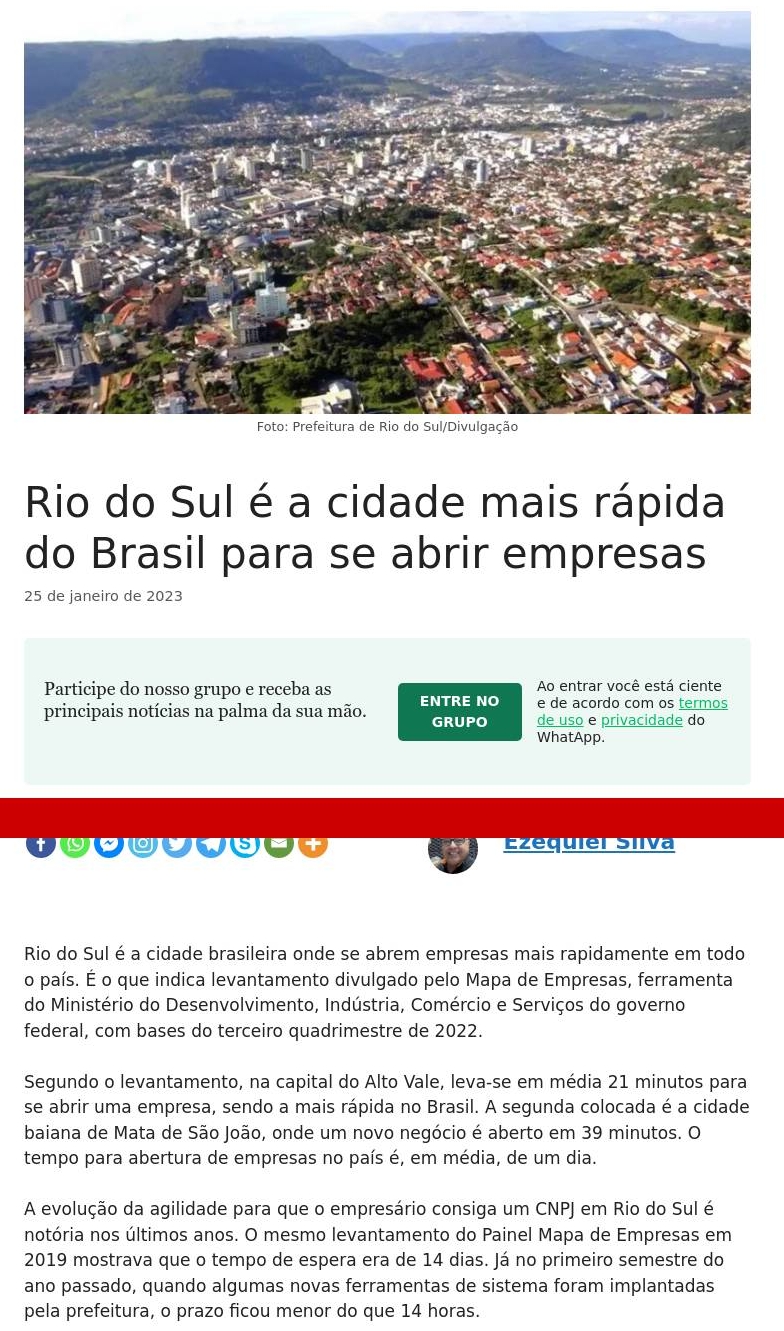Open author Ezequiel Silva's page
Screen dimensions: 784x1331
[588, 844]
